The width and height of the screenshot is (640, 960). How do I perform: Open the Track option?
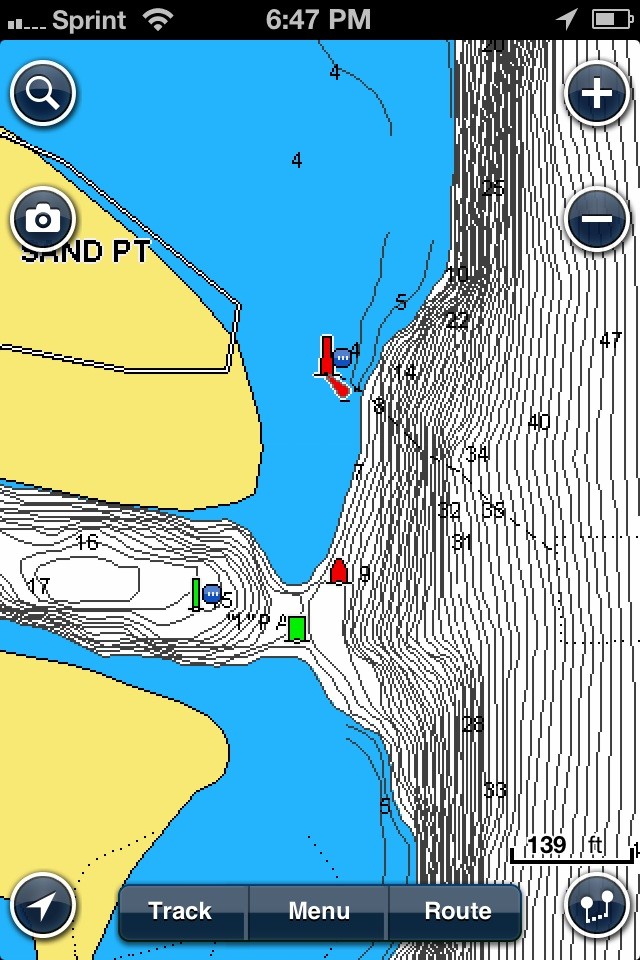coord(181,911)
